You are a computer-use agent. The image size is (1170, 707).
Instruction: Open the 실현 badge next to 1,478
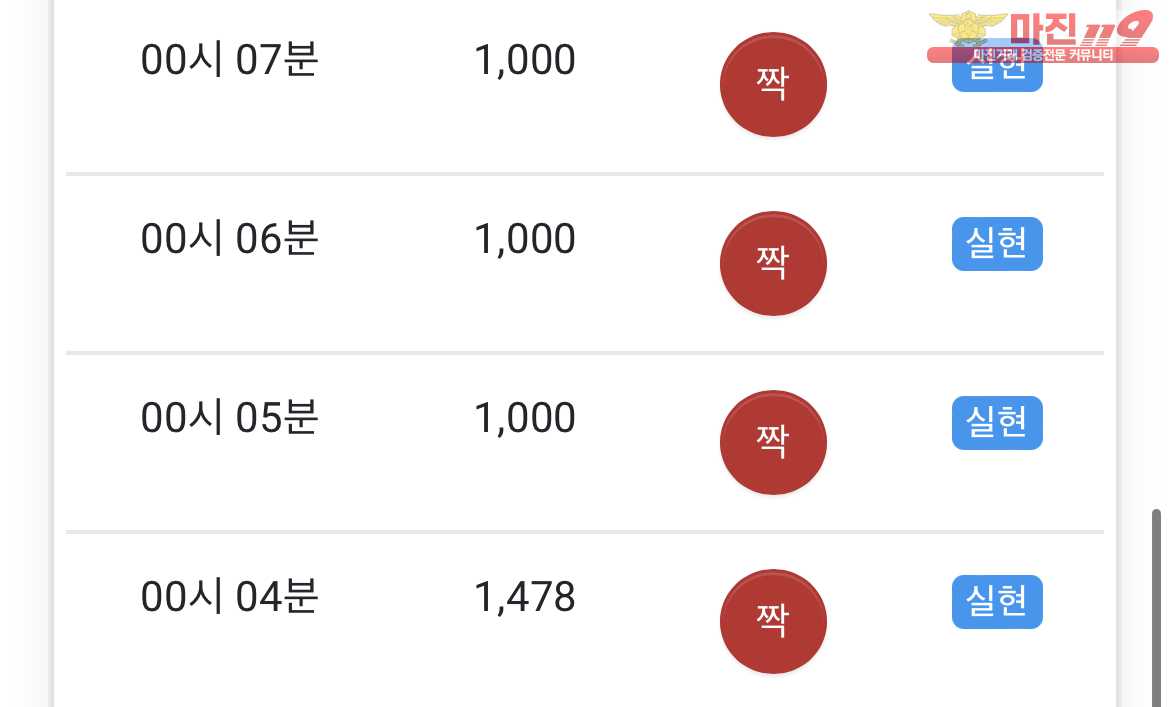pos(996,602)
